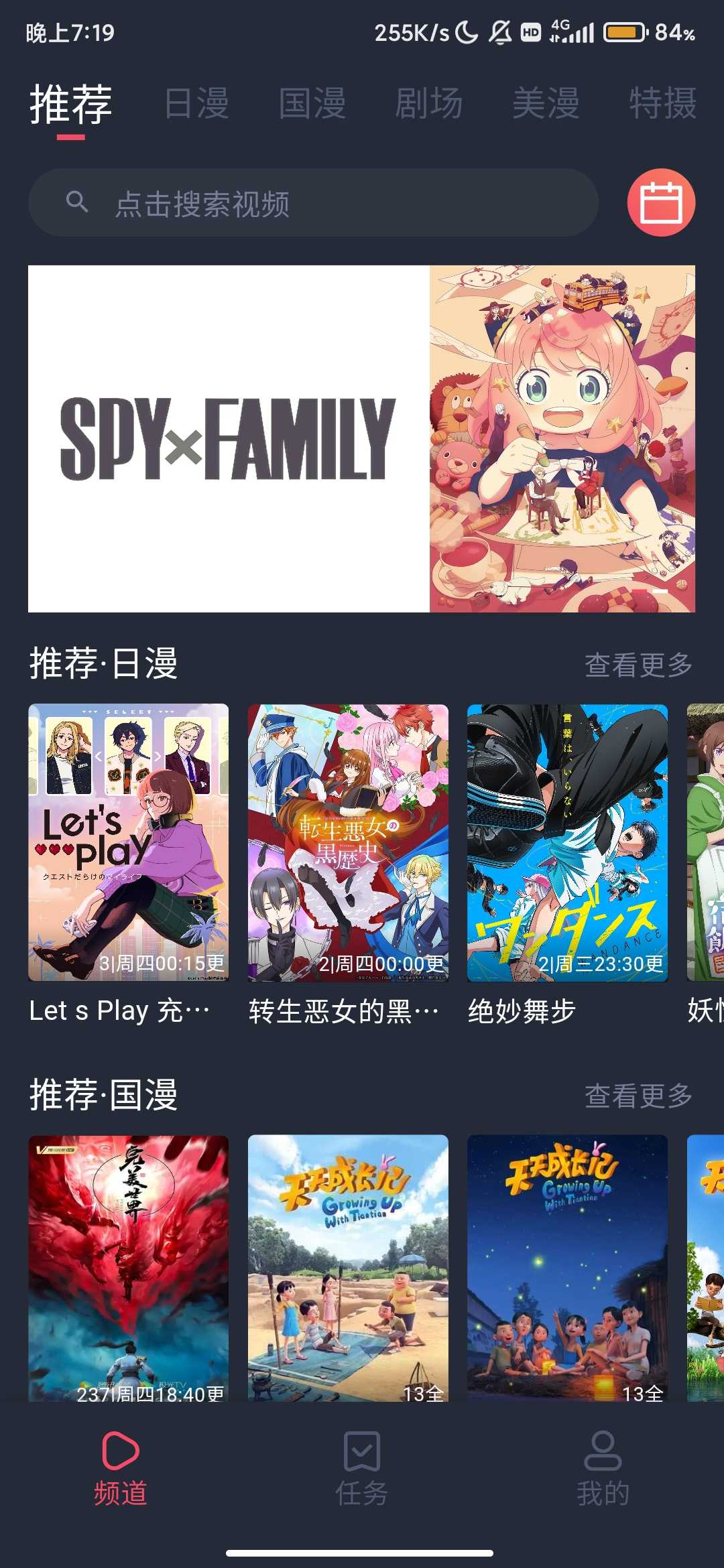Select the 美漫 tab
724x1568 pixels.
pyautogui.click(x=546, y=104)
